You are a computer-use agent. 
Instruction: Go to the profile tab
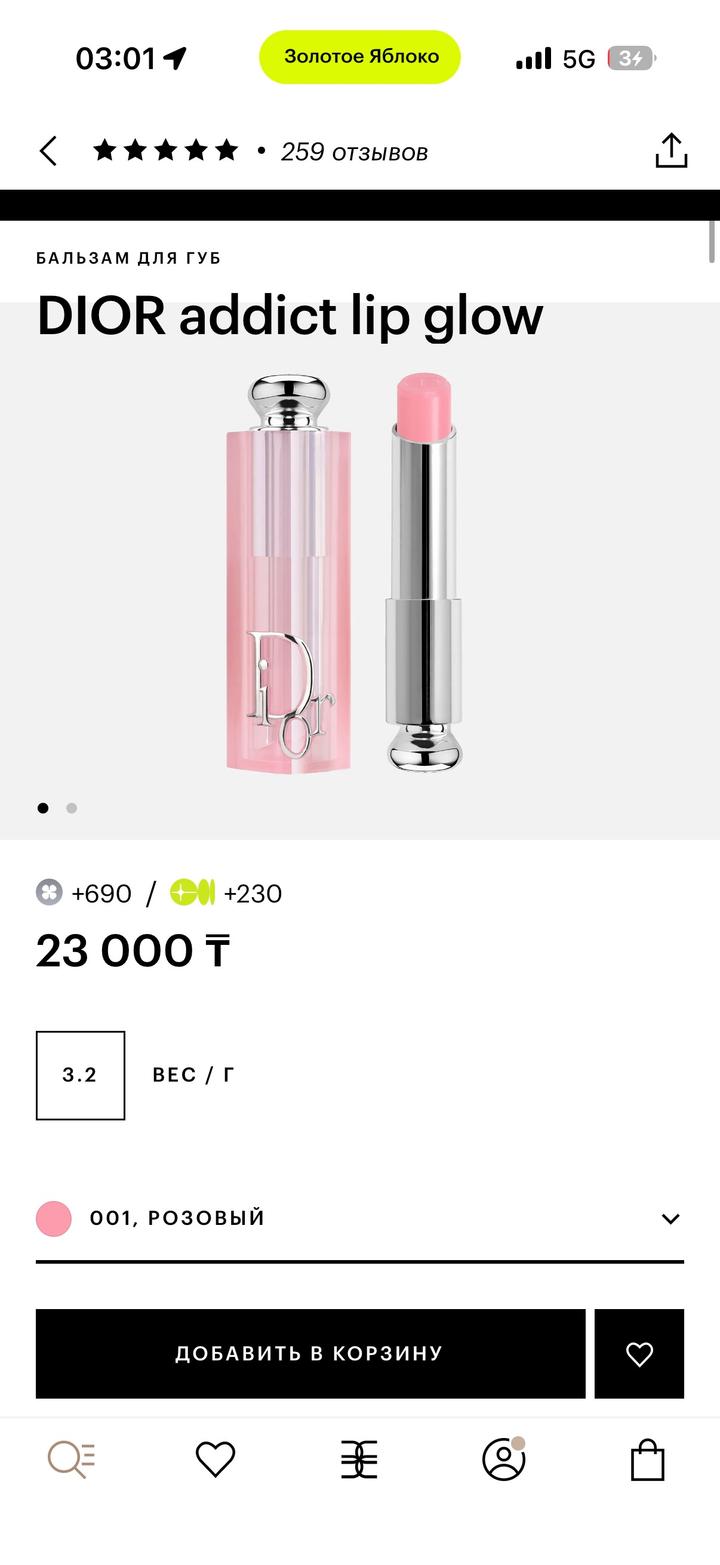(503, 1460)
